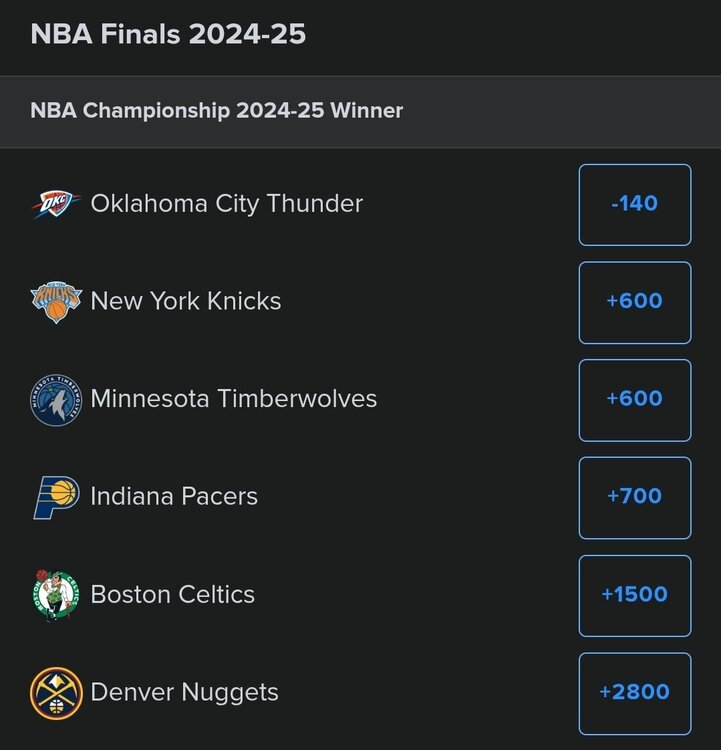
Task: Select the +1500 odds for Boston Celtics
Action: point(634,594)
